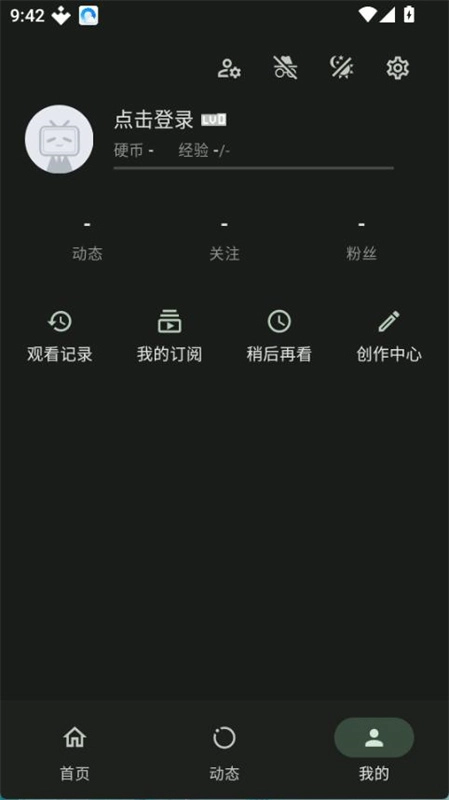Select 我的 tab in bottom bar
The width and height of the screenshot is (449, 800).
(374, 754)
